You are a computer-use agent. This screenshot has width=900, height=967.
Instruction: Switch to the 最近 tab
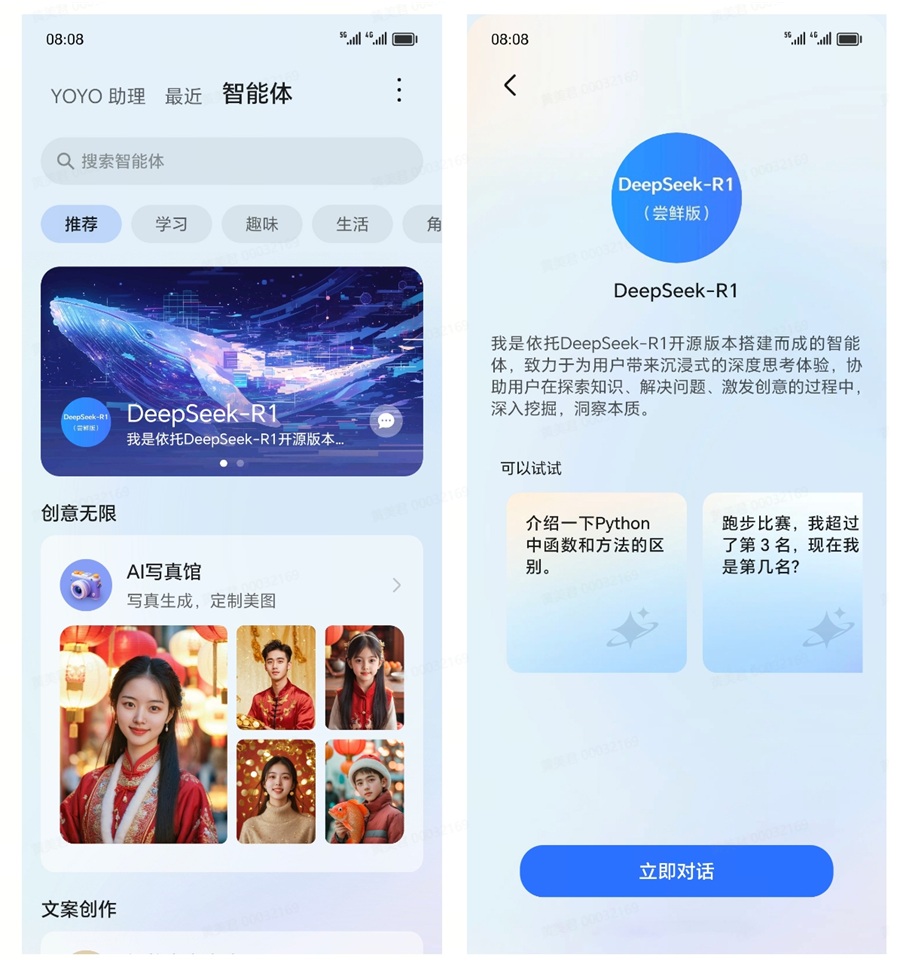[183, 96]
